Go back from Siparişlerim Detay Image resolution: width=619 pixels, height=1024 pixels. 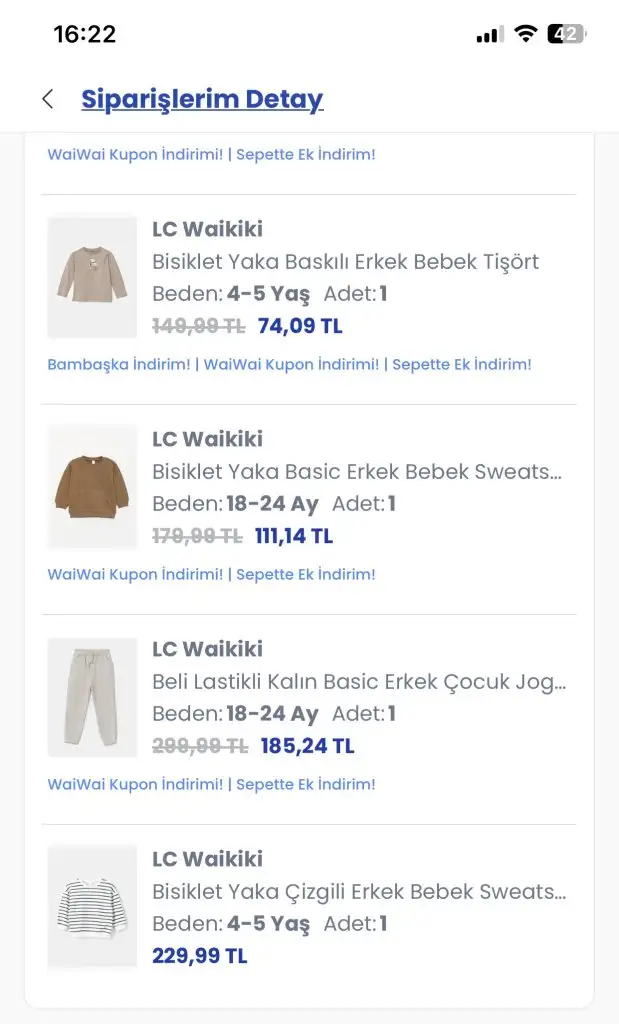(x=47, y=99)
